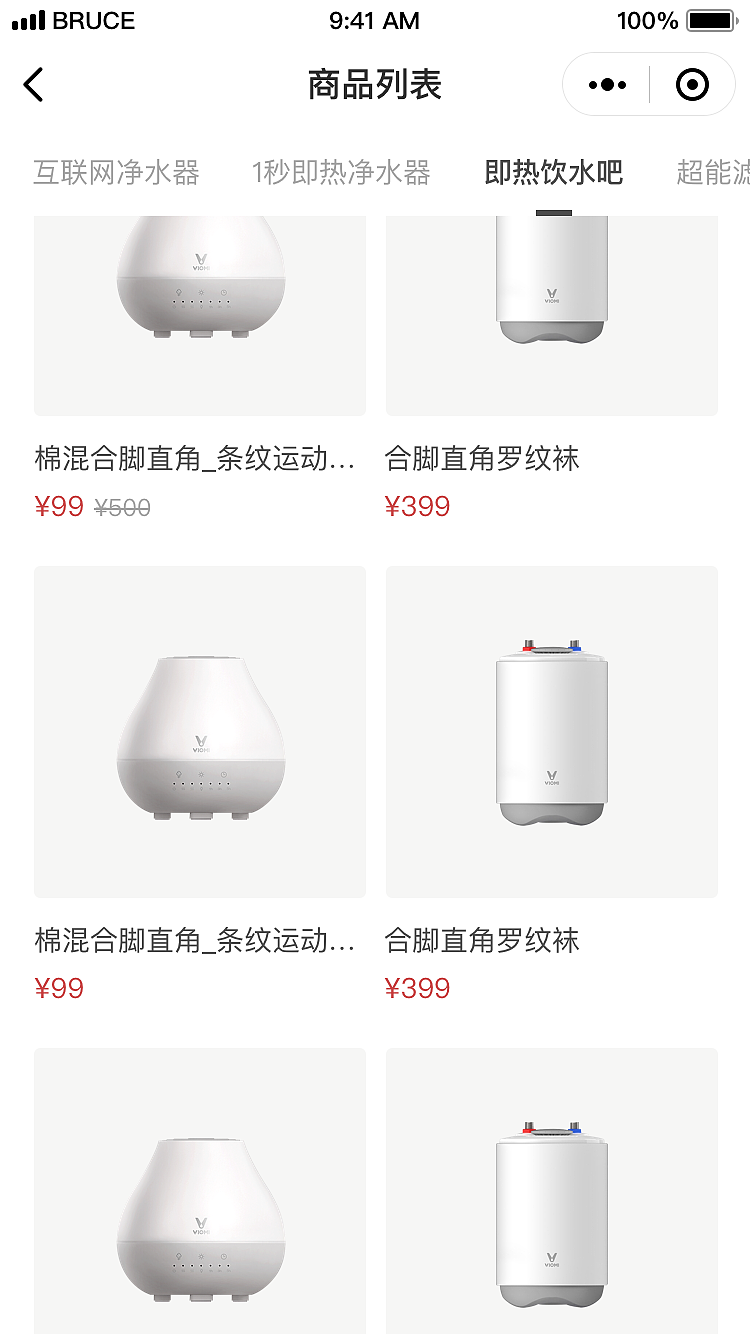Select the active 即热饮水吧 tab

pyautogui.click(x=554, y=171)
